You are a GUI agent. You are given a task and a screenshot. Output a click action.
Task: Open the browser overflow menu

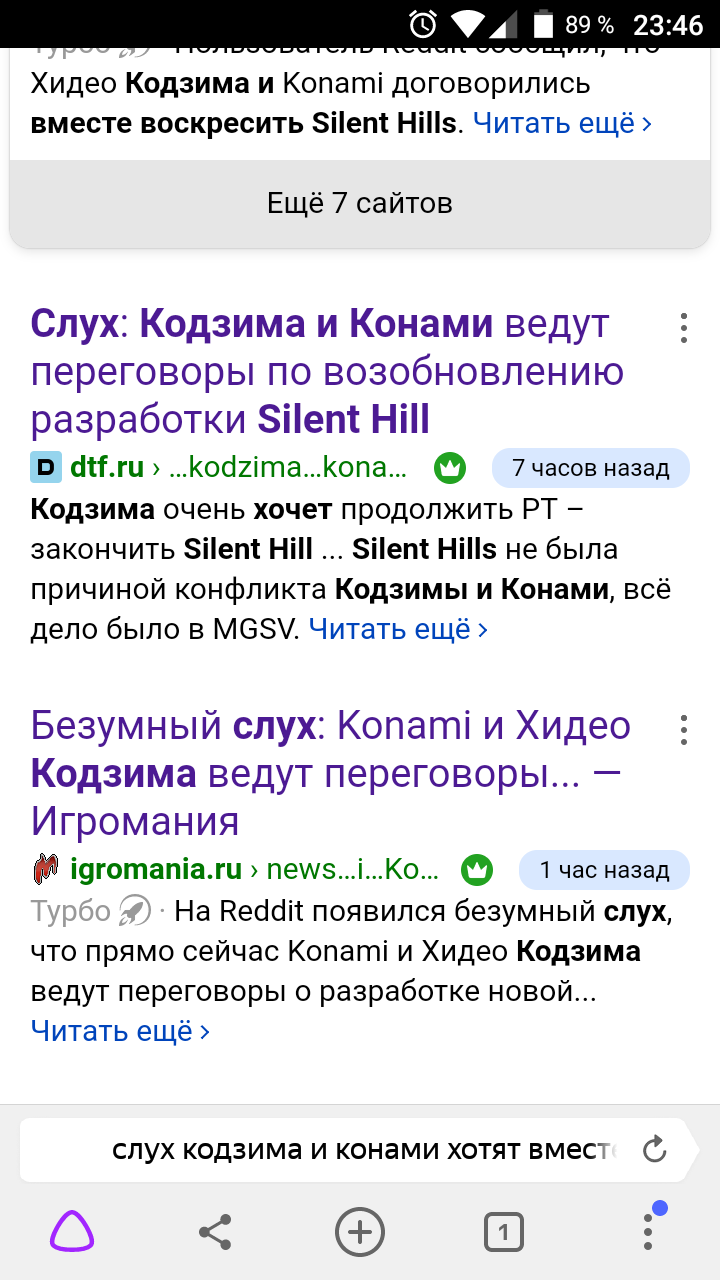pyautogui.click(x=648, y=1232)
